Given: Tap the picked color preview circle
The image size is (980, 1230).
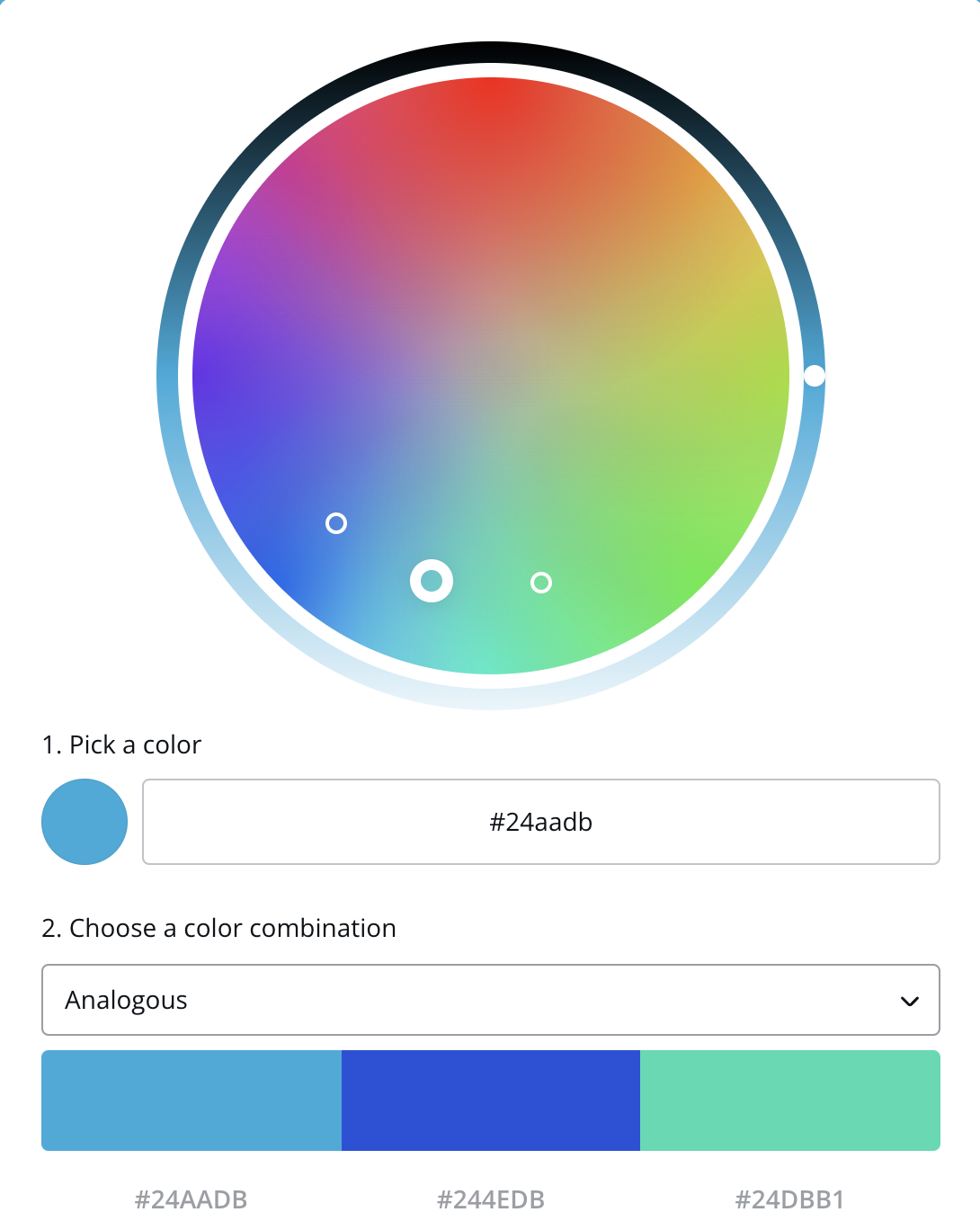Looking at the screenshot, I should pyautogui.click(x=85, y=822).
